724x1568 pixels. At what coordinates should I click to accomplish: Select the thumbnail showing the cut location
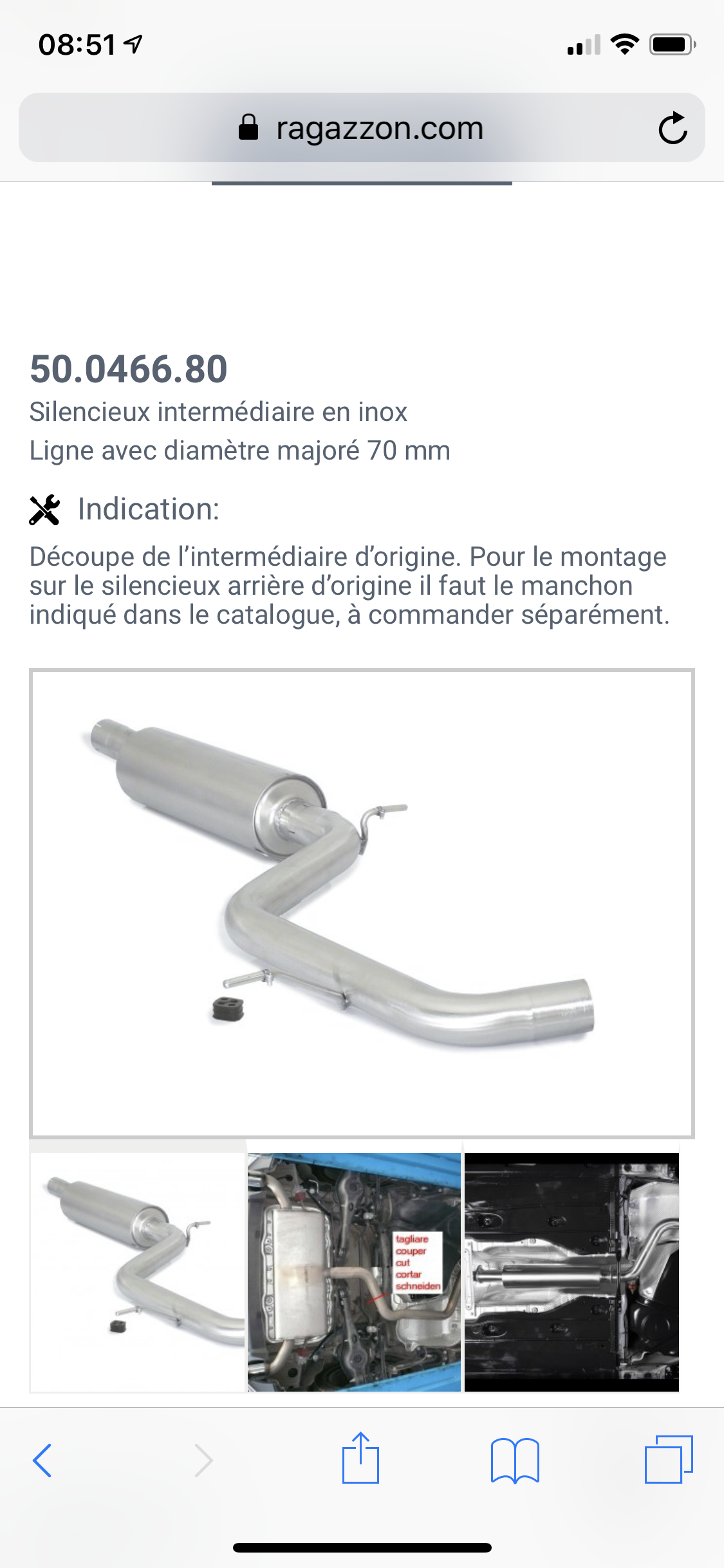[354, 1272]
